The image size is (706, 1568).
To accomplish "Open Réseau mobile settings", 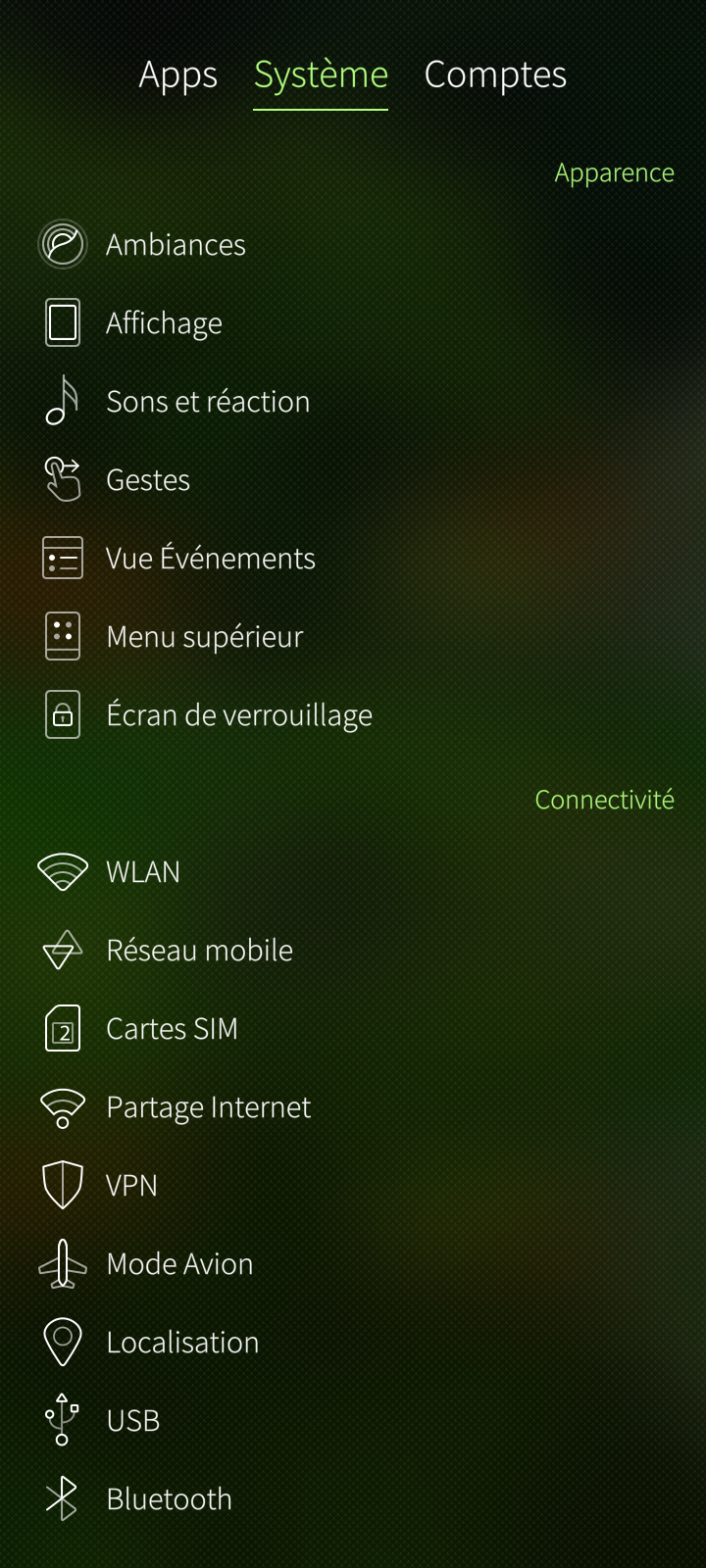I will pos(200,951).
